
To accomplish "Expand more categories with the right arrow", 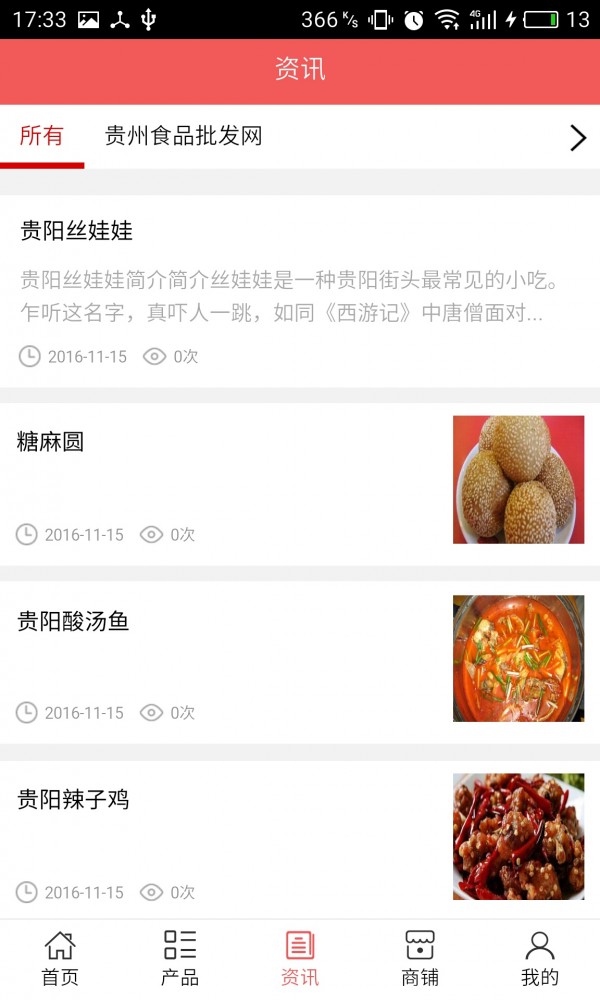I will coord(577,138).
